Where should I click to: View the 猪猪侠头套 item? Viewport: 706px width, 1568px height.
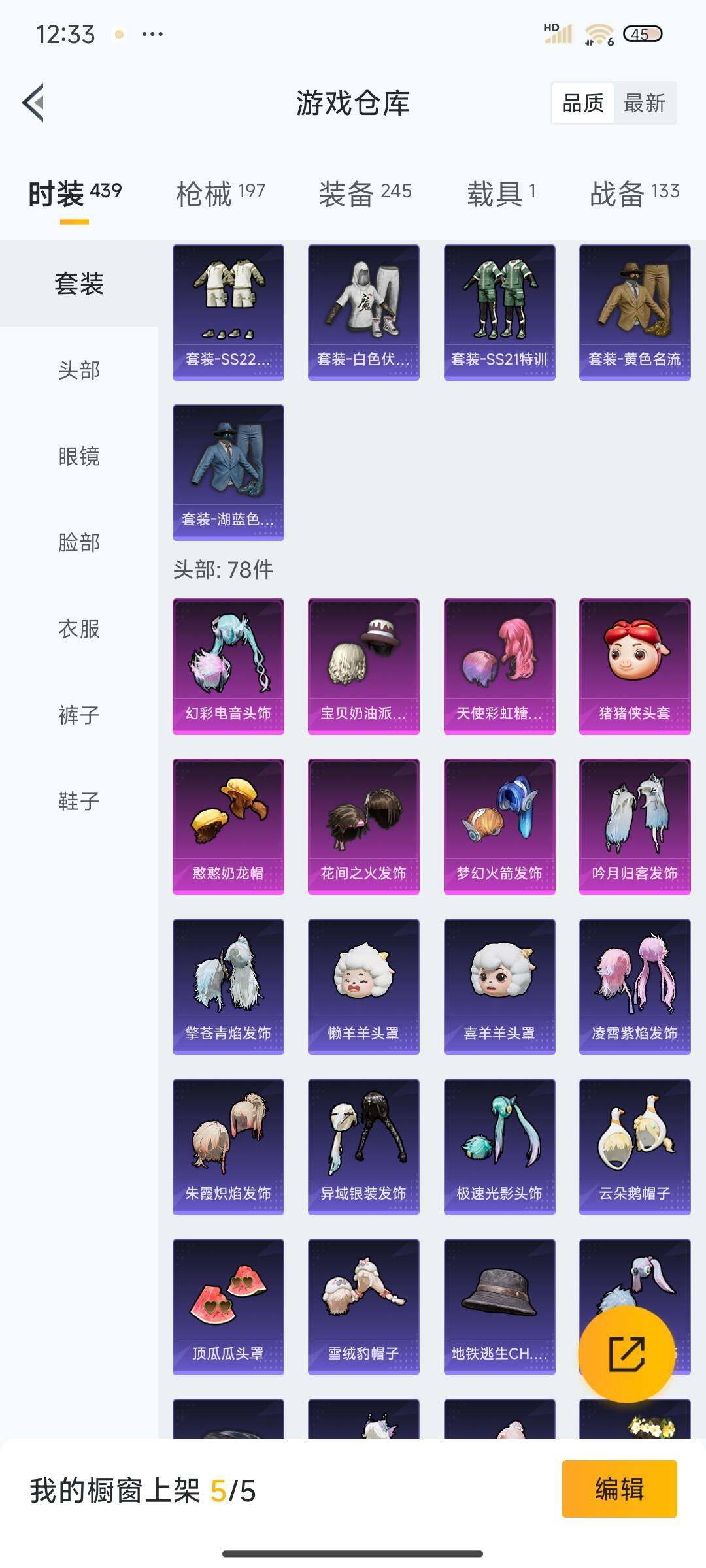pyautogui.click(x=635, y=666)
